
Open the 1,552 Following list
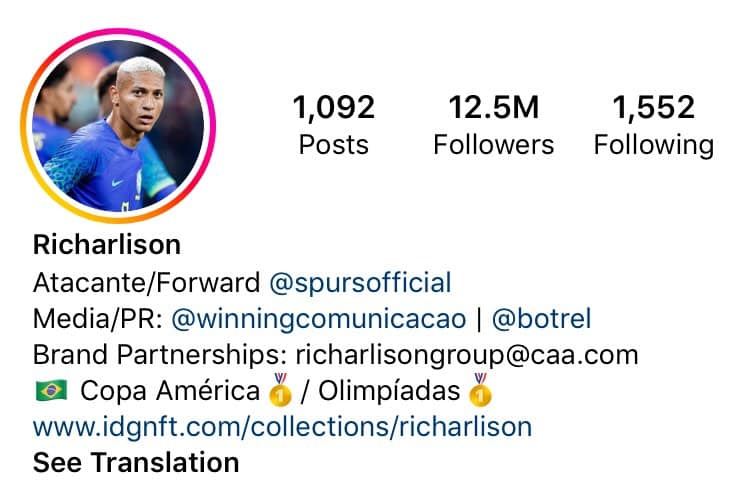653,125
